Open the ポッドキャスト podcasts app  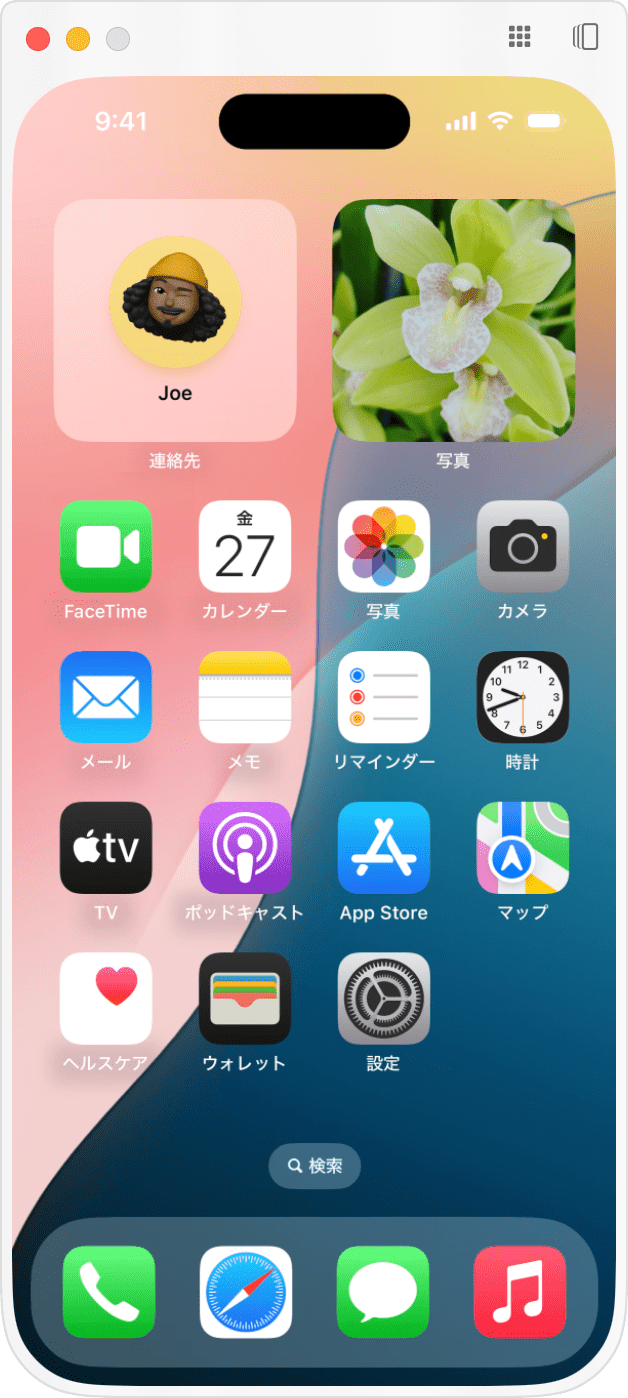pyautogui.click(x=245, y=848)
